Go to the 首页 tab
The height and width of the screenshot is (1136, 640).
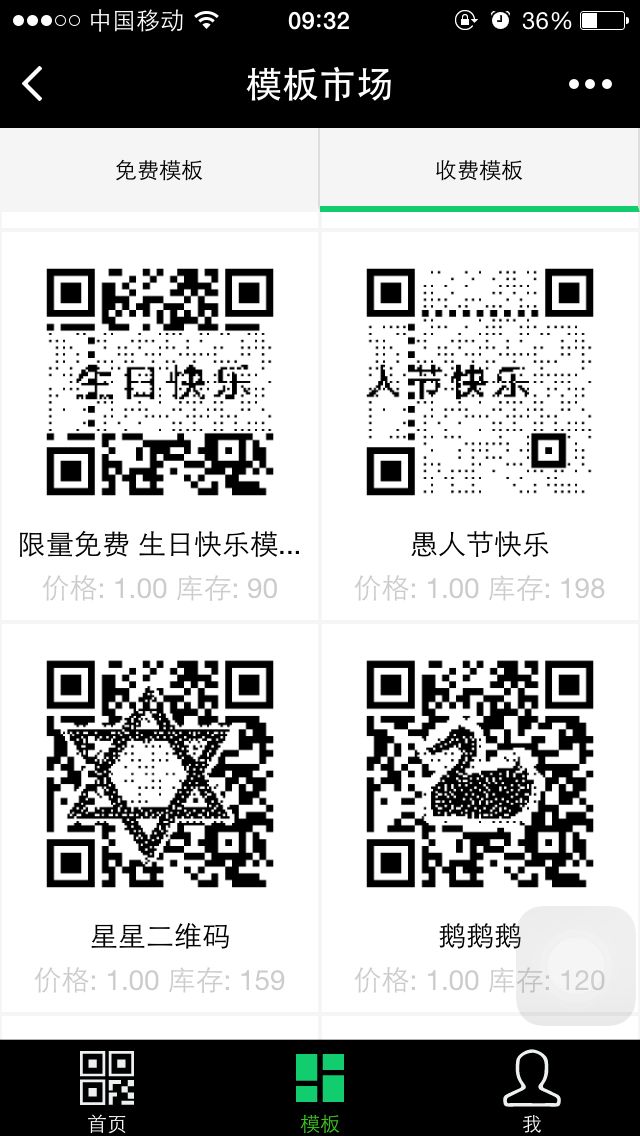click(107, 1088)
